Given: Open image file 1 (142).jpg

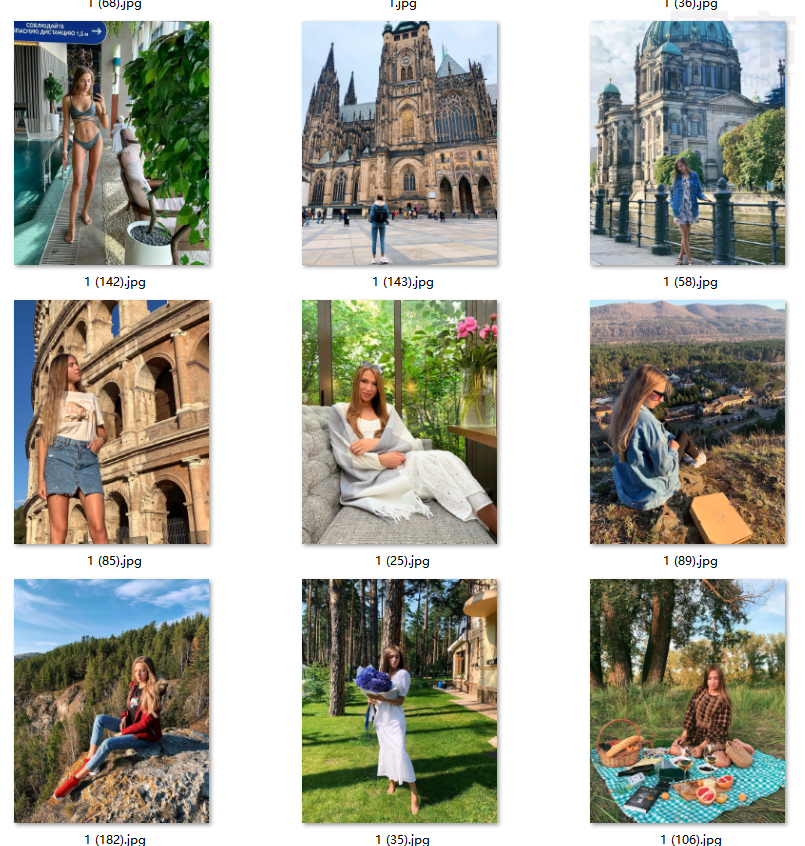Looking at the screenshot, I should (111, 143).
